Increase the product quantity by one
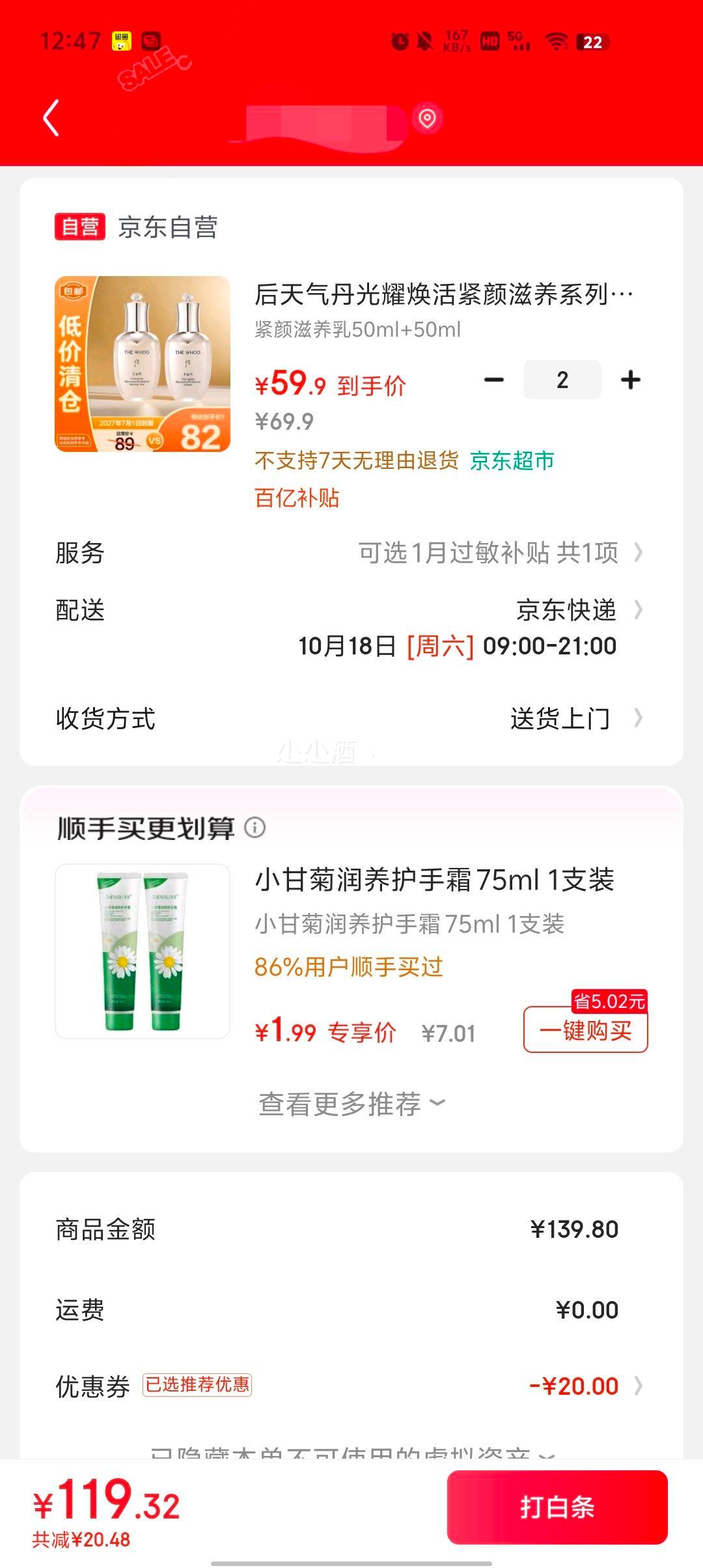The height and width of the screenshot is (1568, 703). [x=630, y=380]
